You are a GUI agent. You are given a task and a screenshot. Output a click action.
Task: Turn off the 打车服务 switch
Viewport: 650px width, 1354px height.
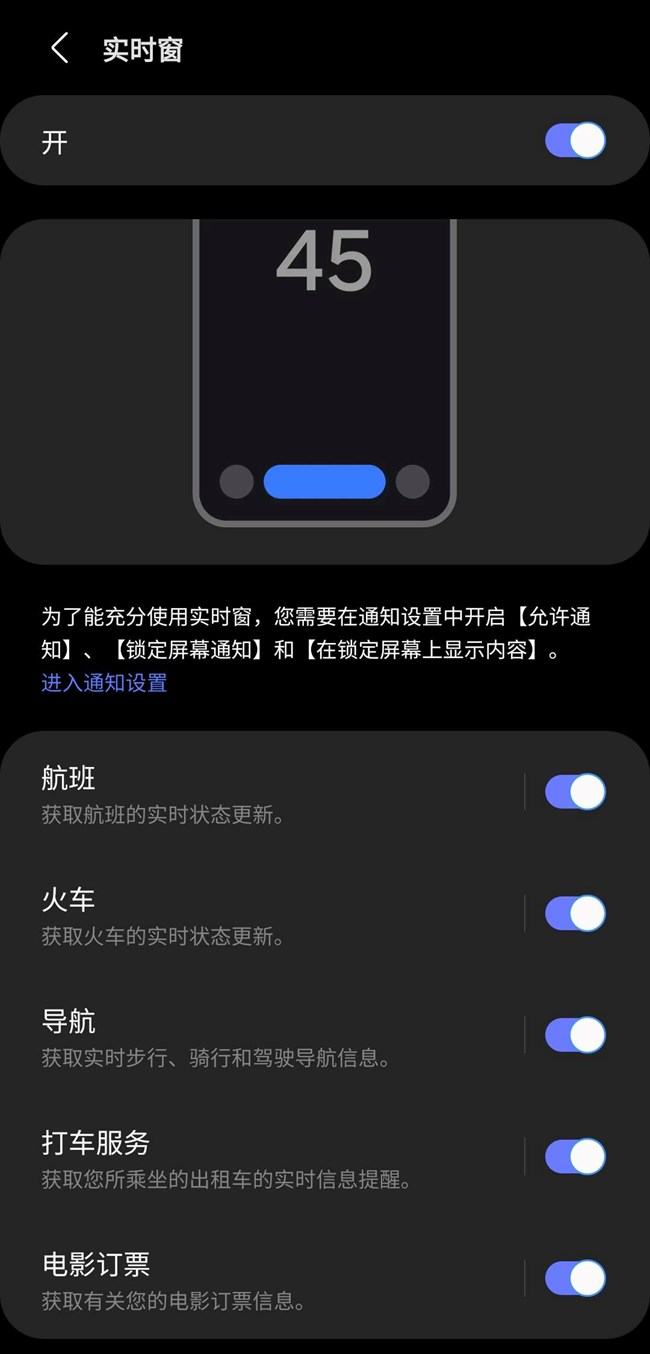(575, 1157)
